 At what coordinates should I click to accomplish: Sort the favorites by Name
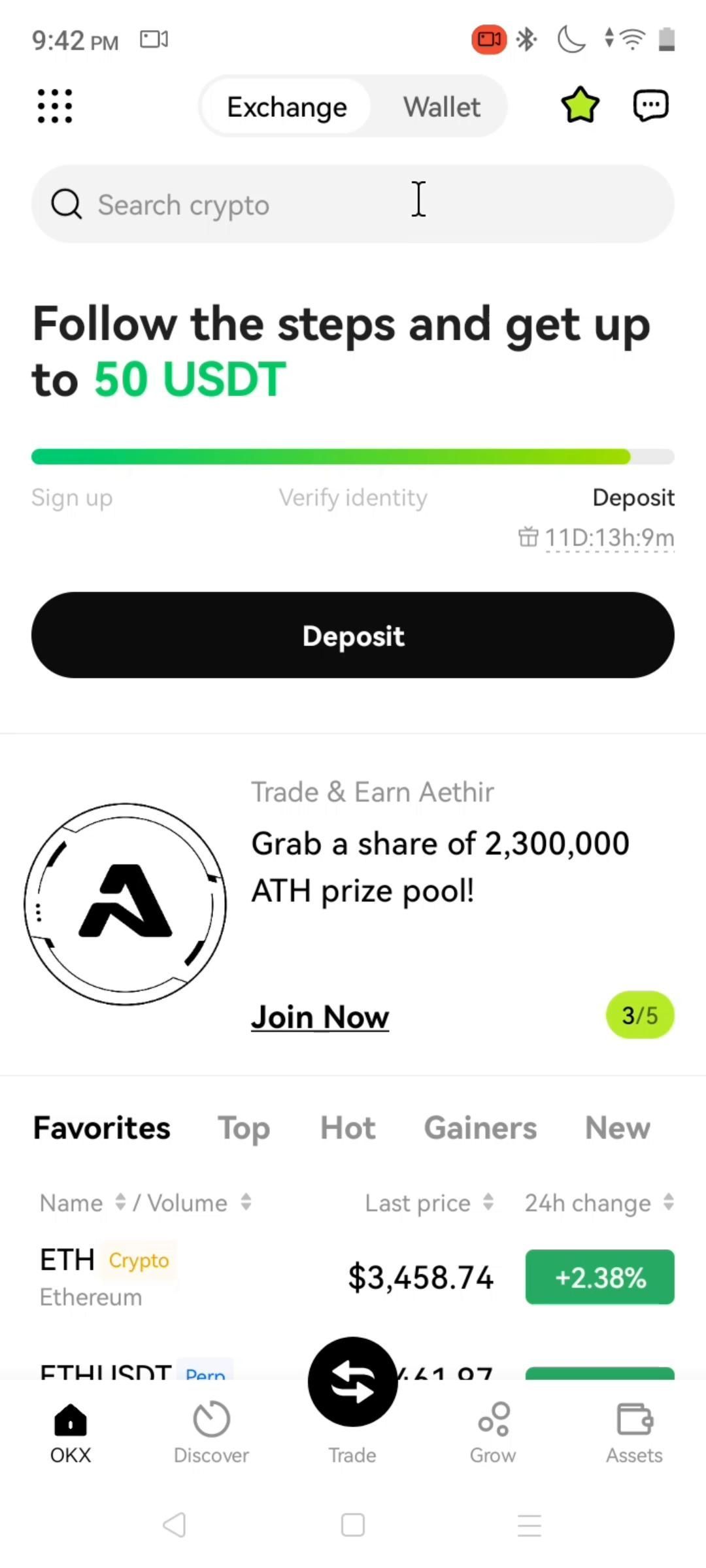[x=82, y=1203]
